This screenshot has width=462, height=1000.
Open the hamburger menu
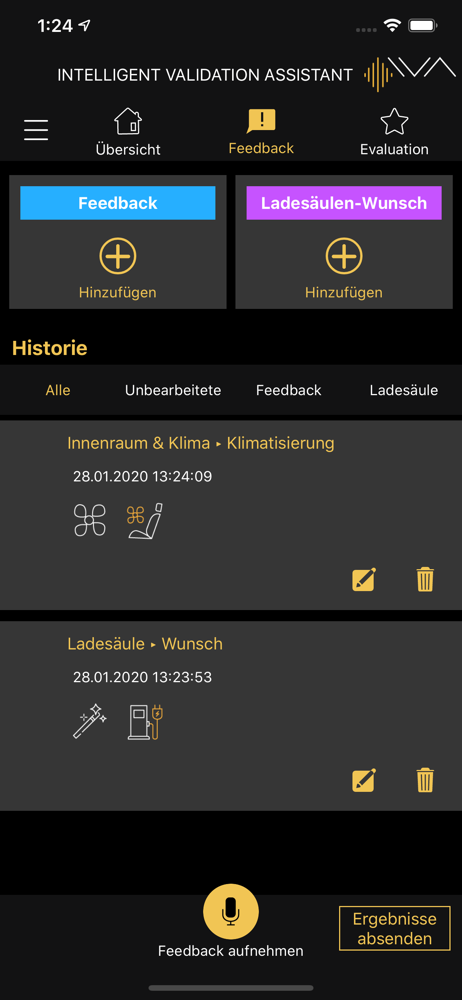coord(36,130)
